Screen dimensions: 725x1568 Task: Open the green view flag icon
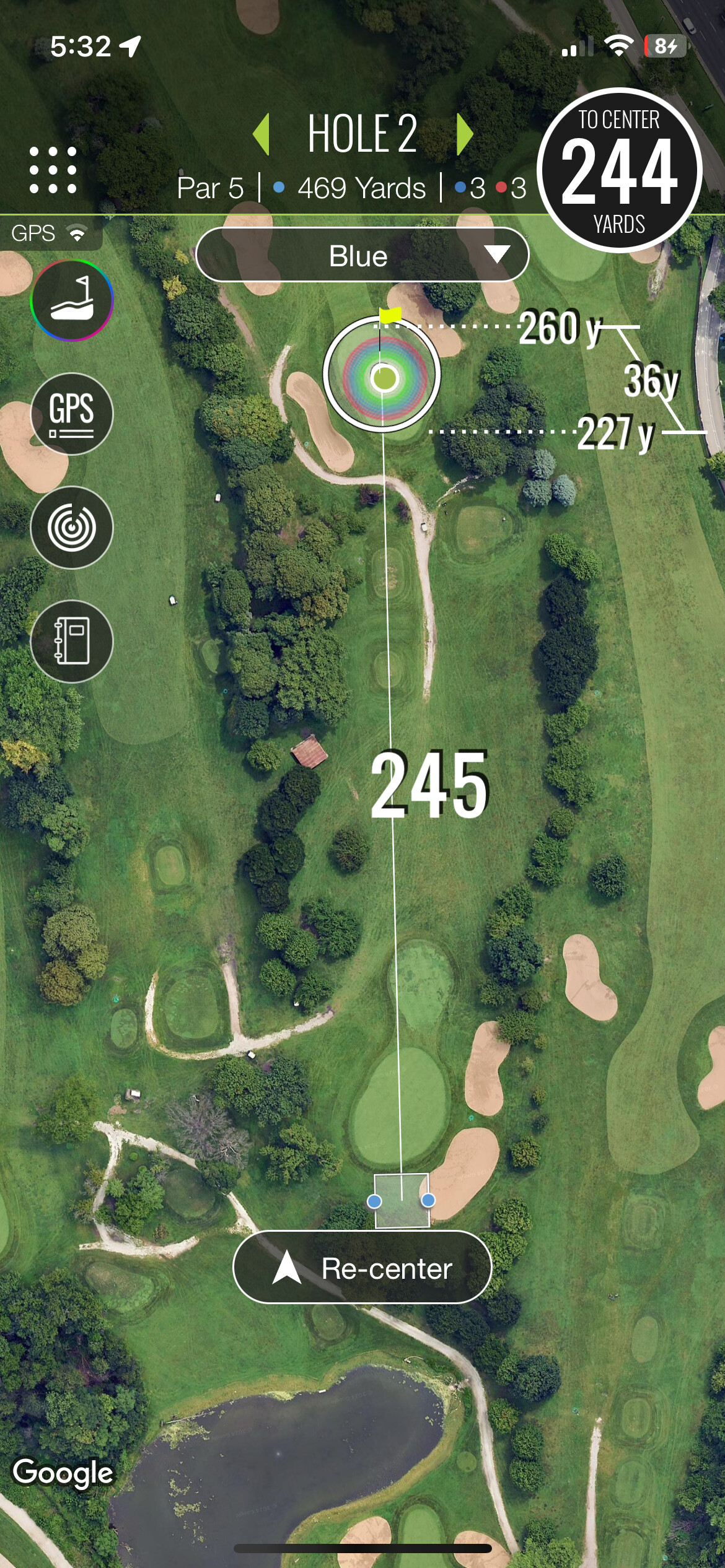[x=72, y=300]
